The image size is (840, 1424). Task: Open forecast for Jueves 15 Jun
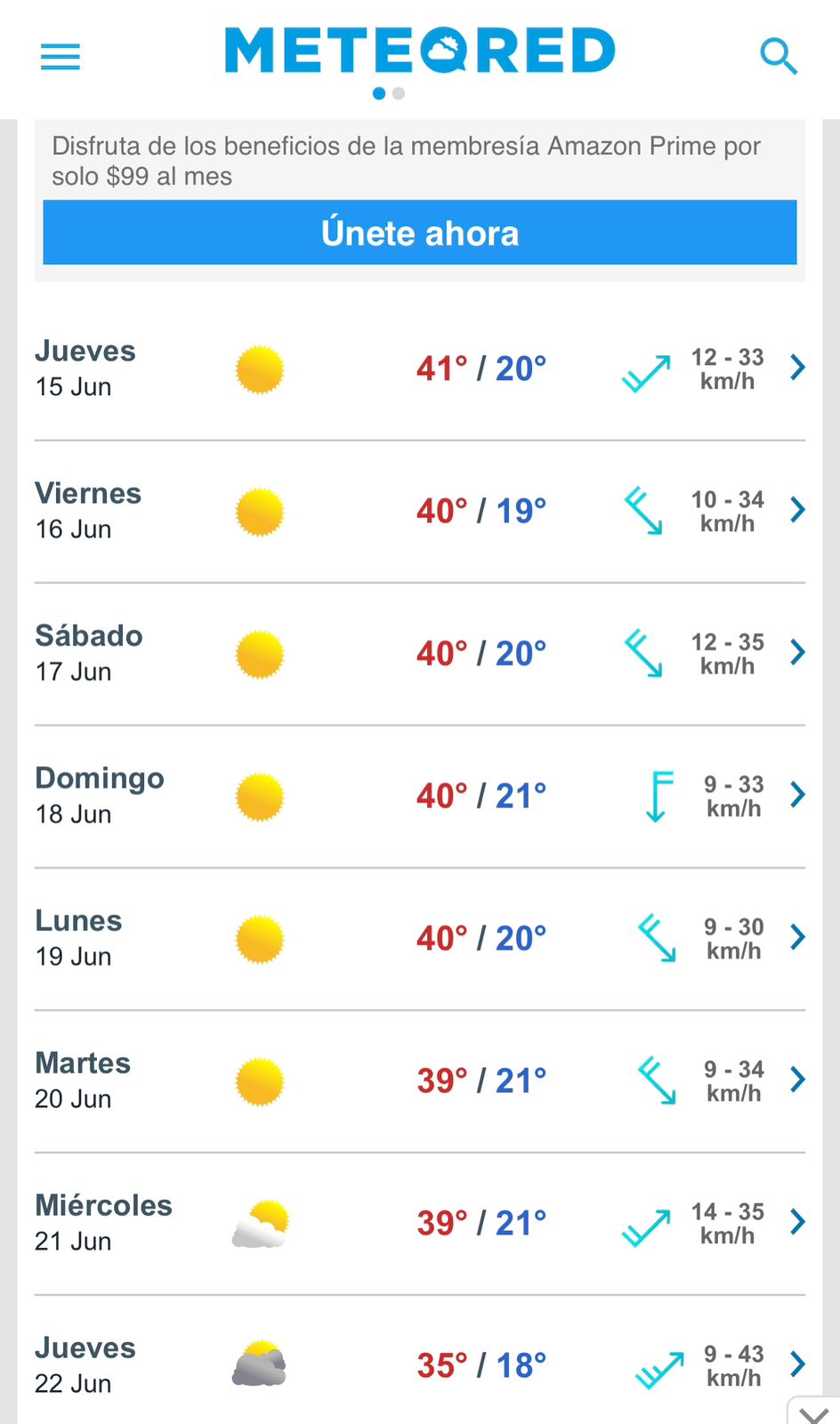point(420,368)
